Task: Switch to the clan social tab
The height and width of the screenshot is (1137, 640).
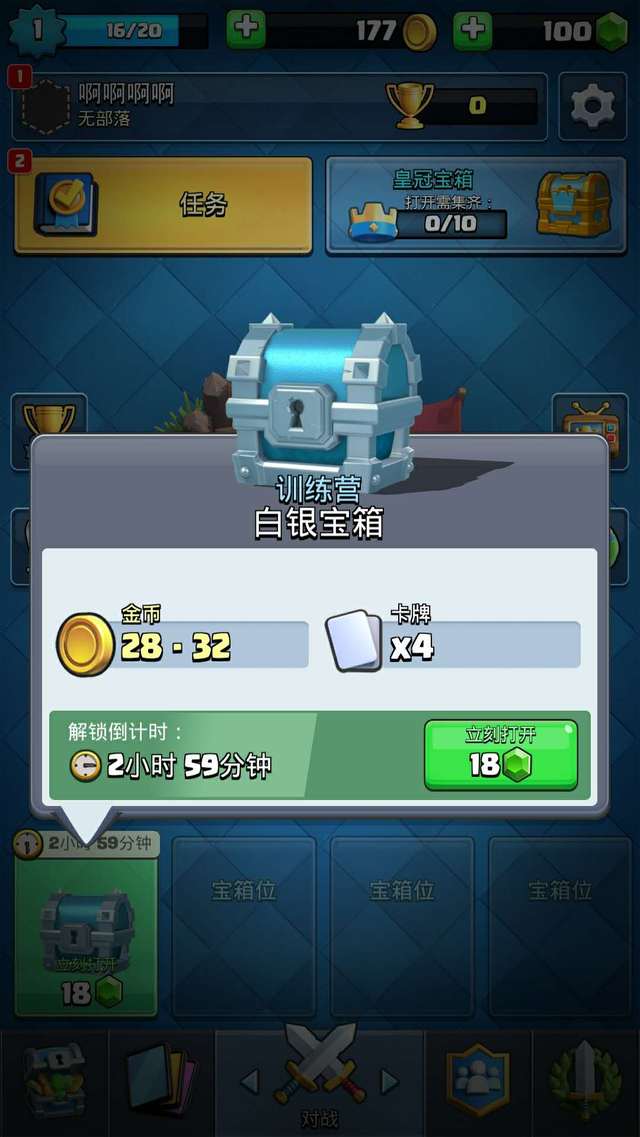Action: (x=478, y=1084)
